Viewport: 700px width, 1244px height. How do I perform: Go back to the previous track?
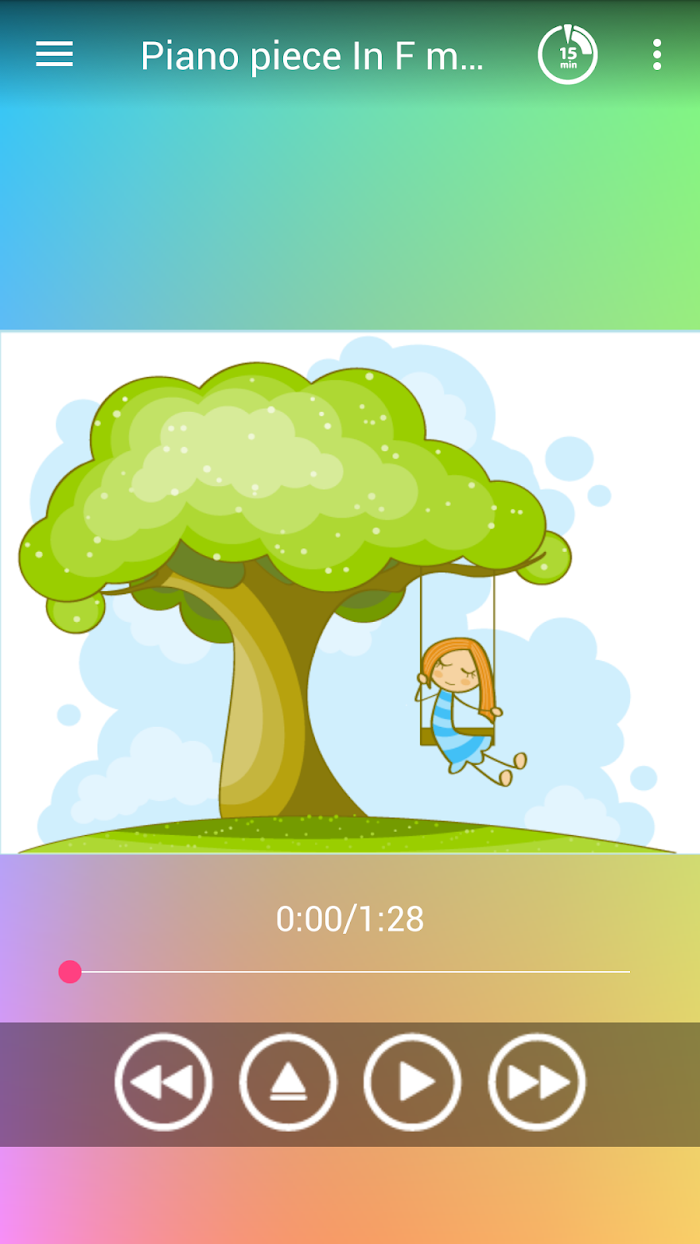(163, 1082)
